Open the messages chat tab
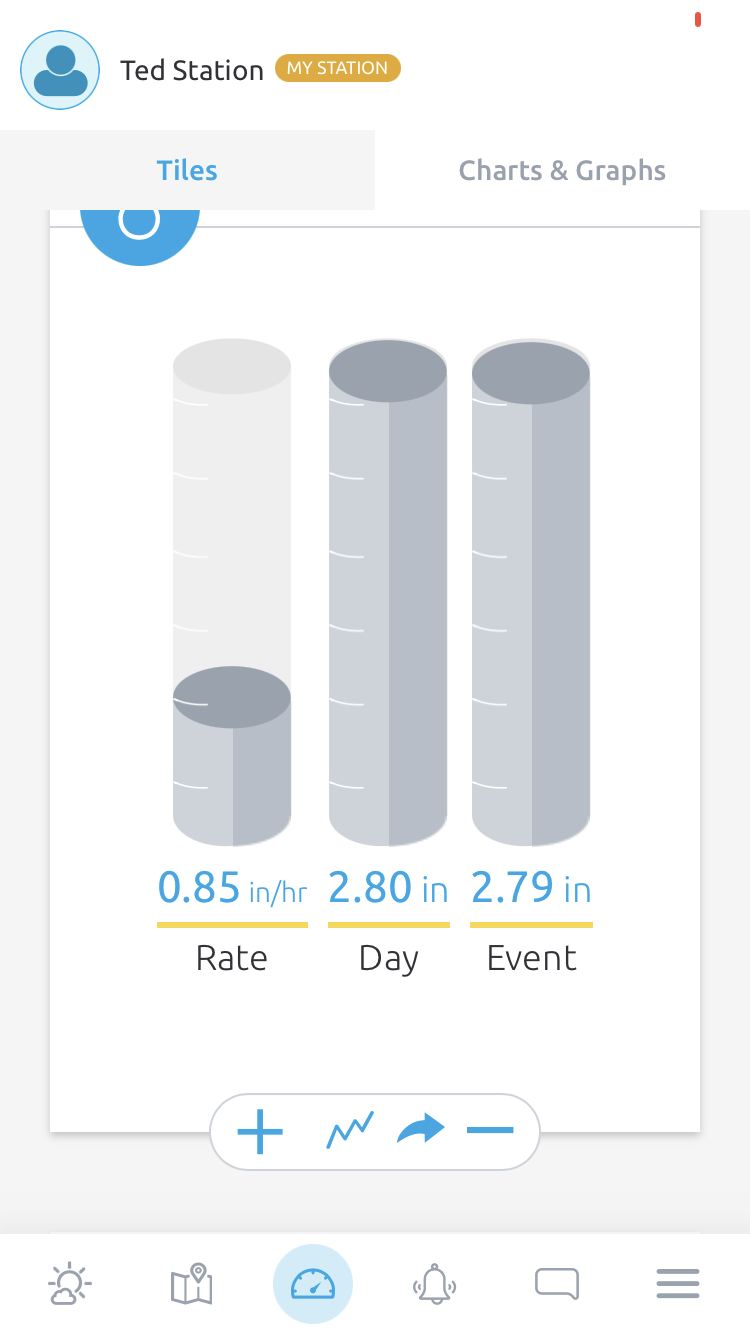 coord(557,1284)
